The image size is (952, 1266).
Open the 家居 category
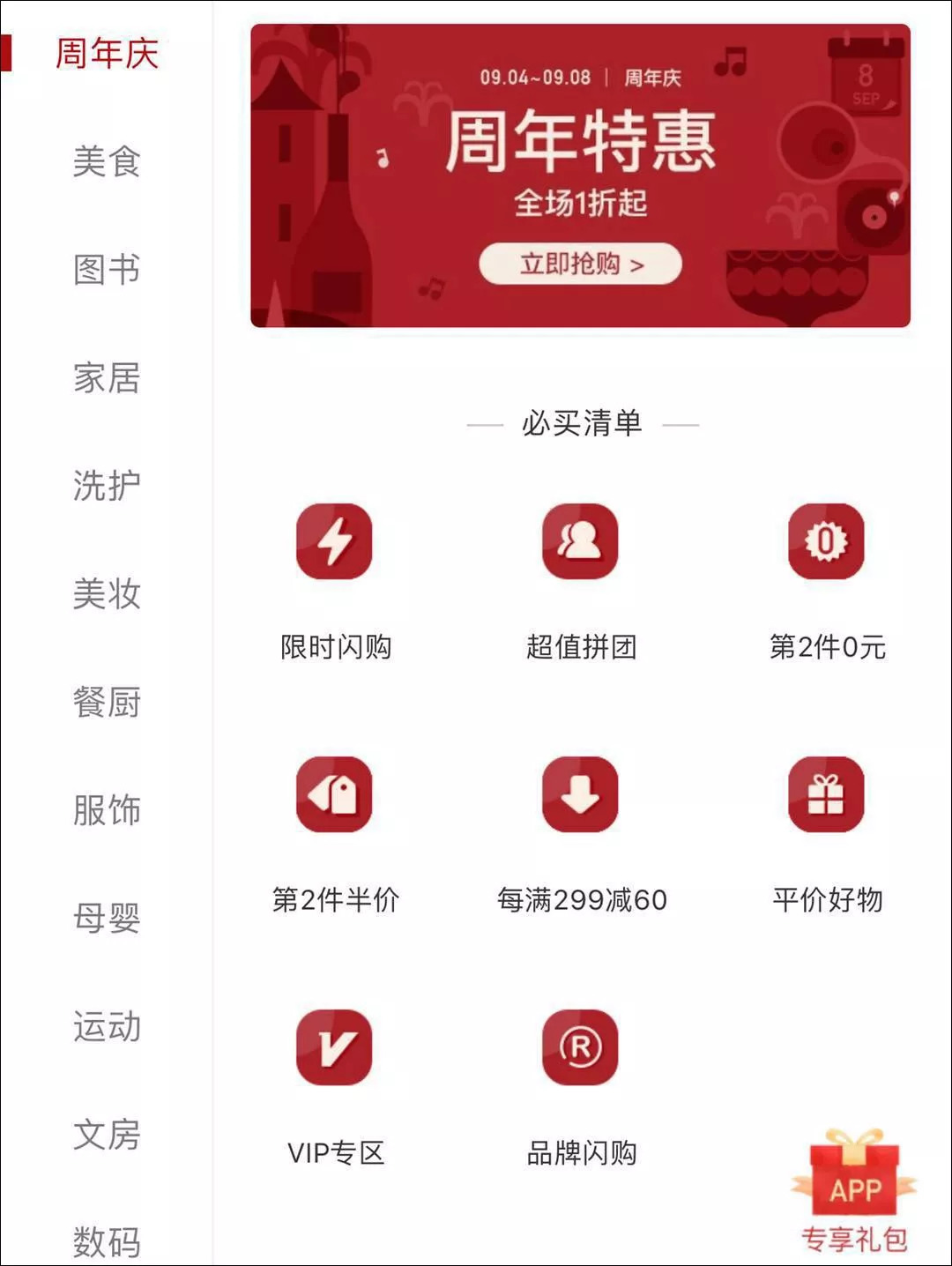[107, 378]
